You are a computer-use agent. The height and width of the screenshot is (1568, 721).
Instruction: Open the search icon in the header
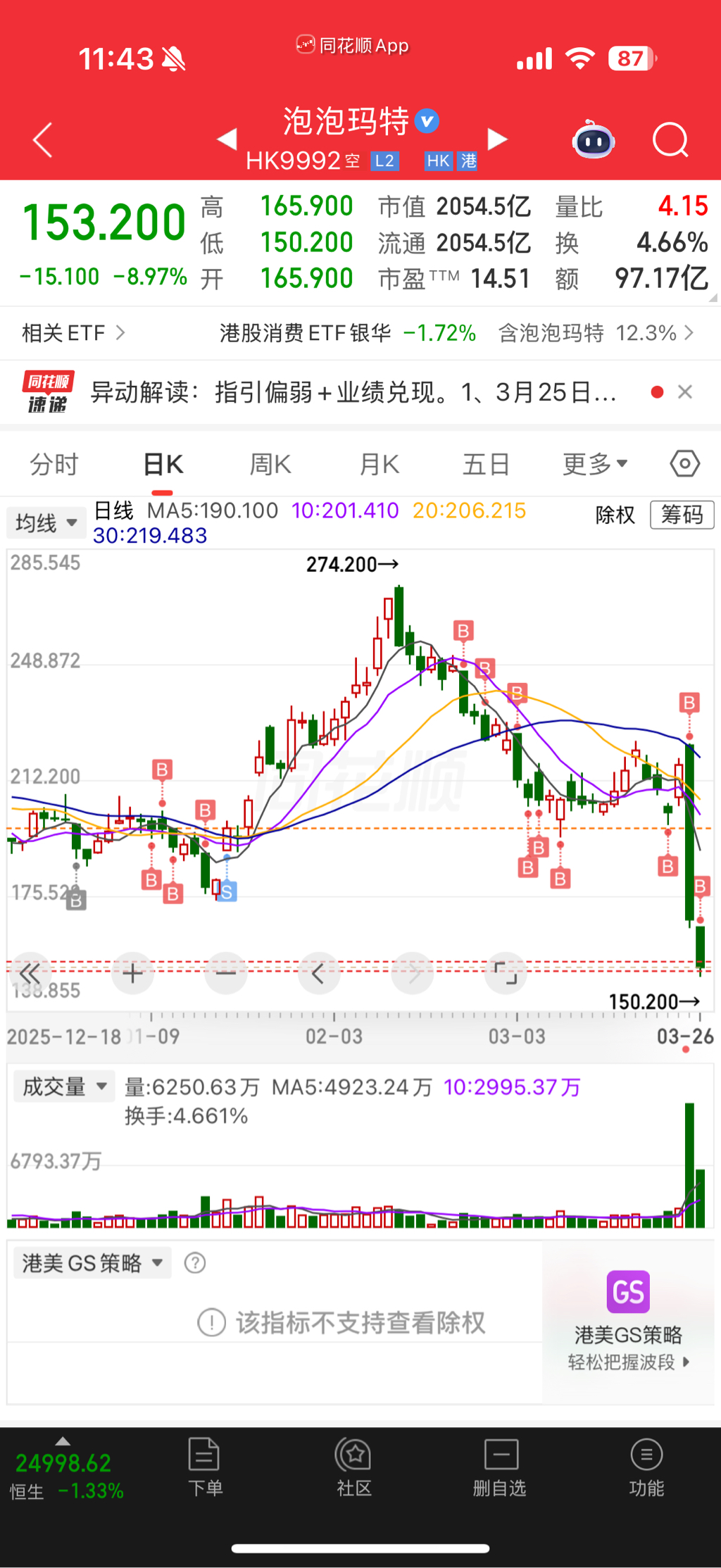point(670,140)
